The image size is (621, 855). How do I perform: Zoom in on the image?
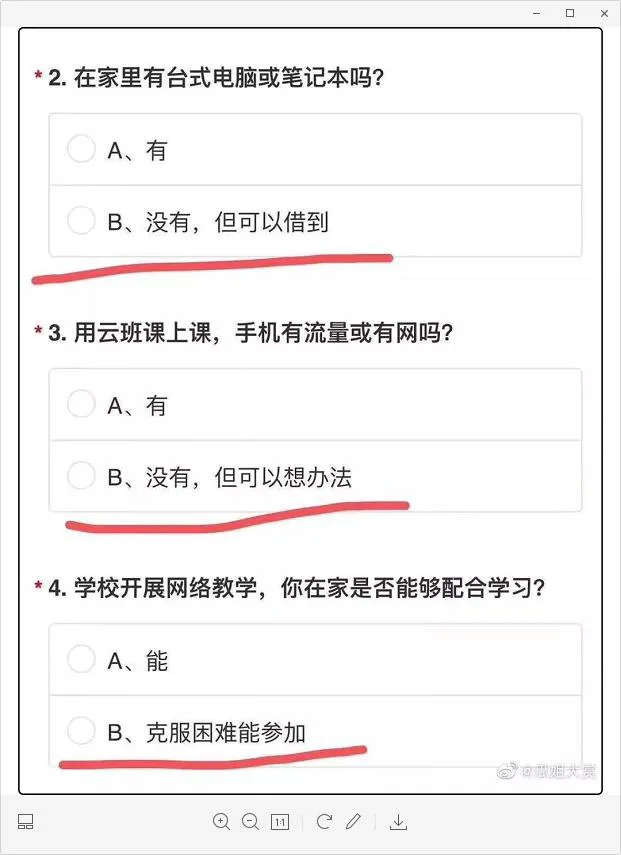pos(222,822)
